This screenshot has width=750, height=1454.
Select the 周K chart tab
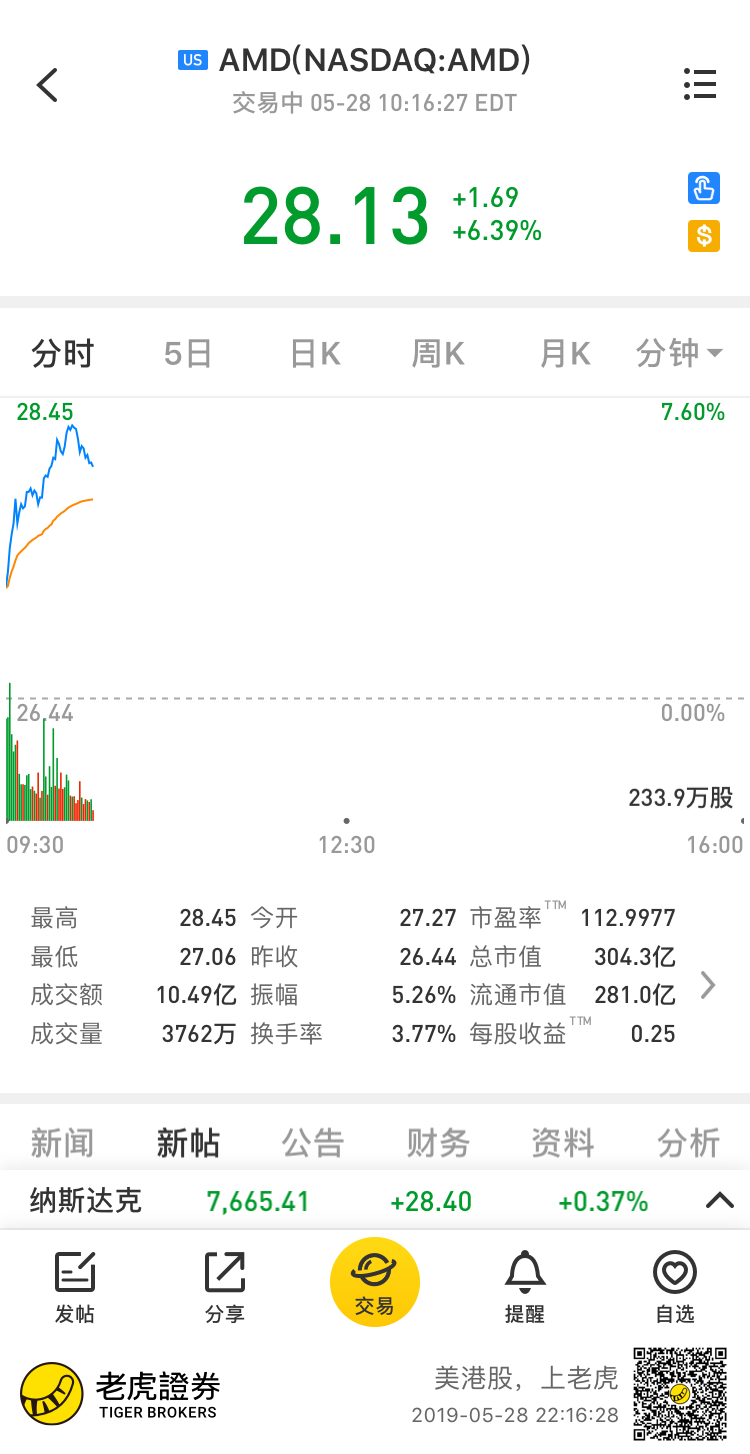(439, 353)
